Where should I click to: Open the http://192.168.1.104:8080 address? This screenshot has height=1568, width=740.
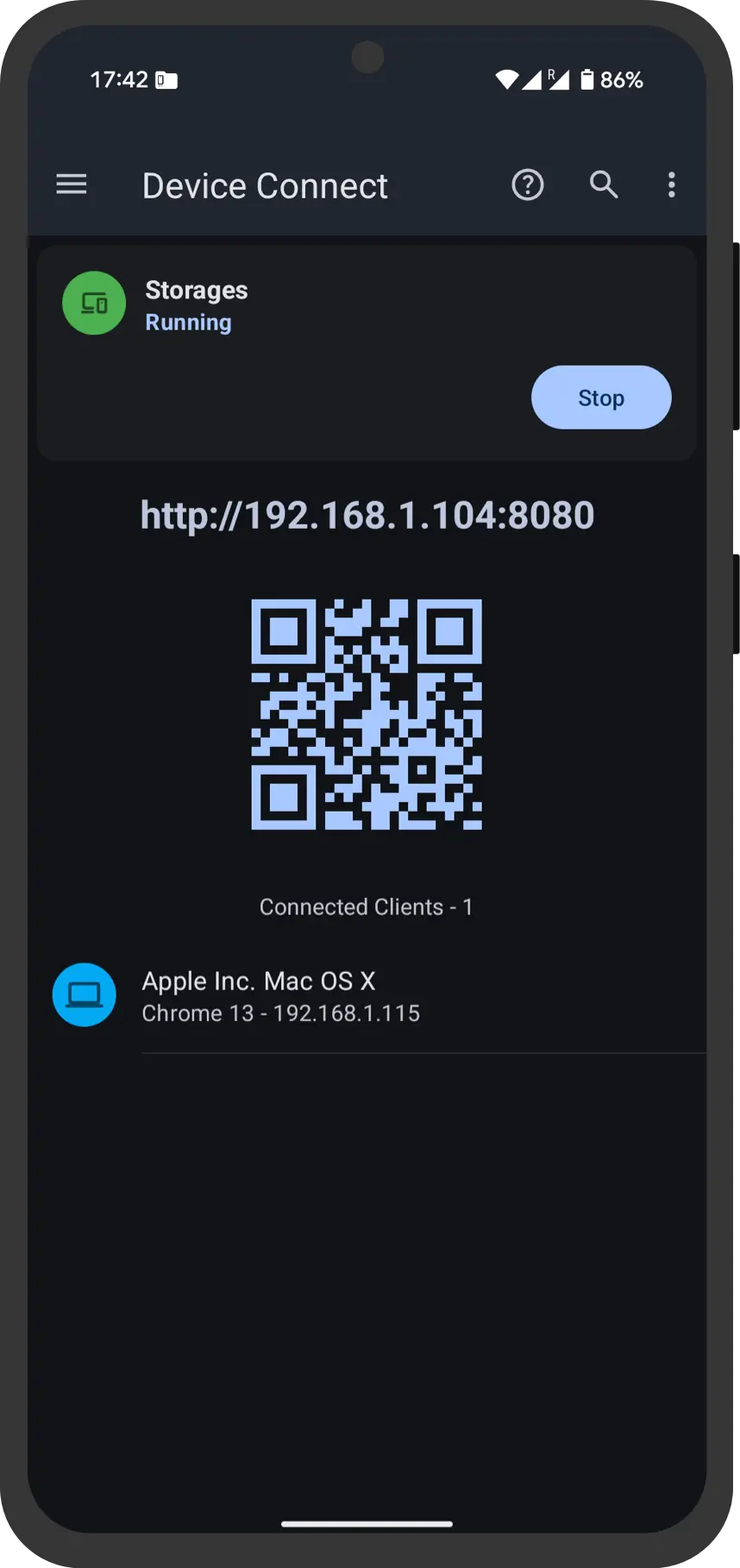pos(367,516)
